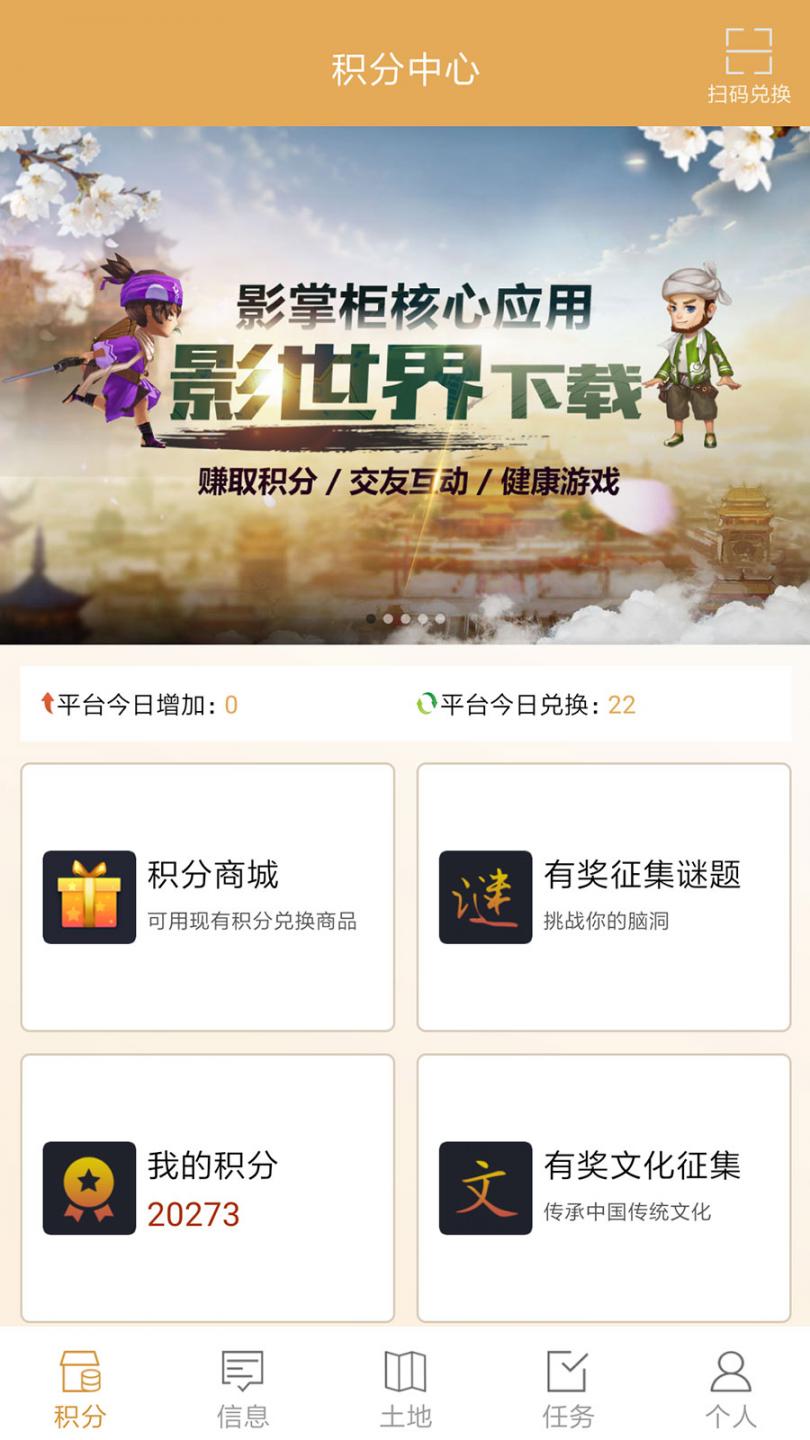Go to the 土地 tab
This screenshot has width=810, height=1440.
[405, 1388]
